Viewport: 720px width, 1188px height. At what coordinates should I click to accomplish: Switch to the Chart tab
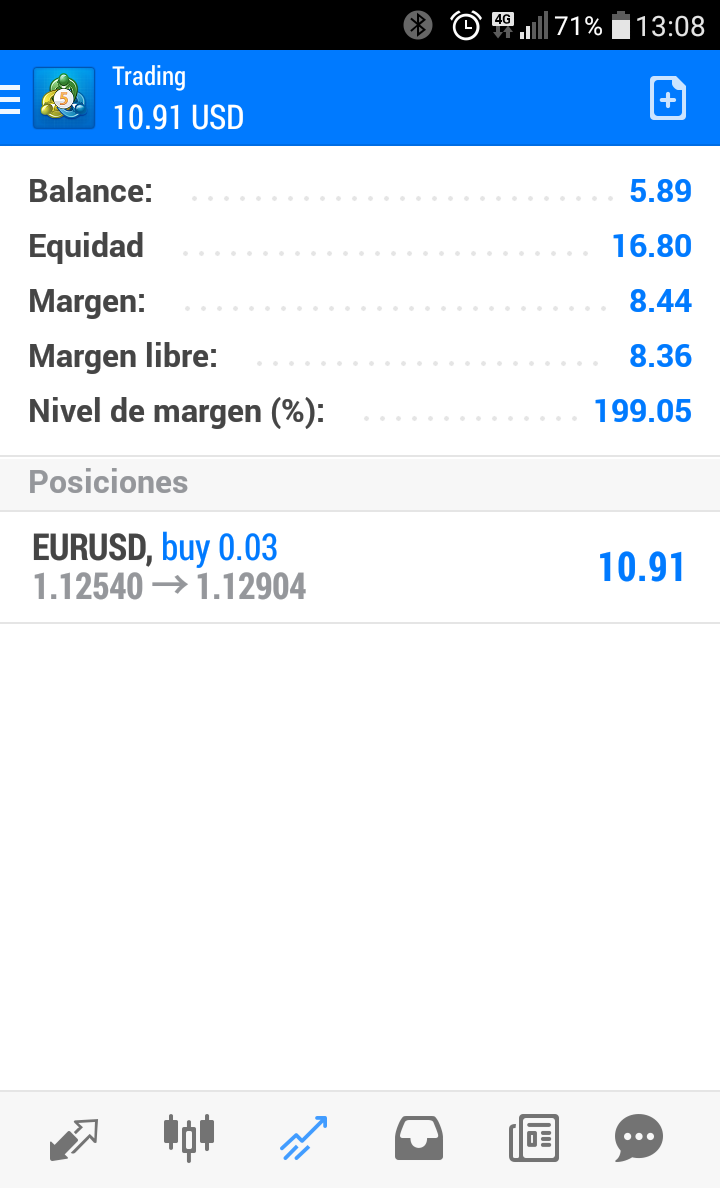[188, 1138]
